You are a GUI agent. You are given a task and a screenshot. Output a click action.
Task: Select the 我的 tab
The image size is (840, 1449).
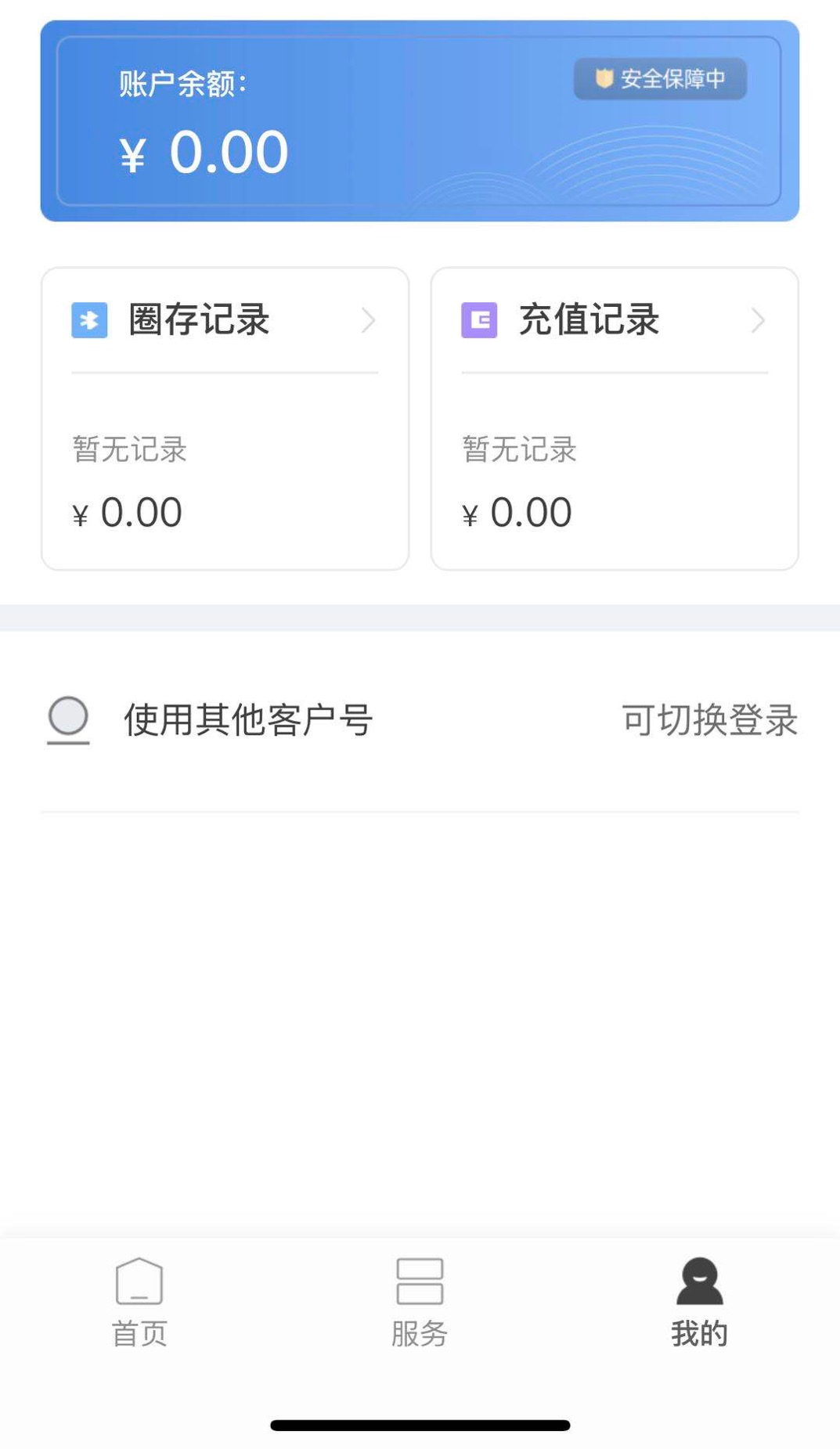(x=699, y=1302)
